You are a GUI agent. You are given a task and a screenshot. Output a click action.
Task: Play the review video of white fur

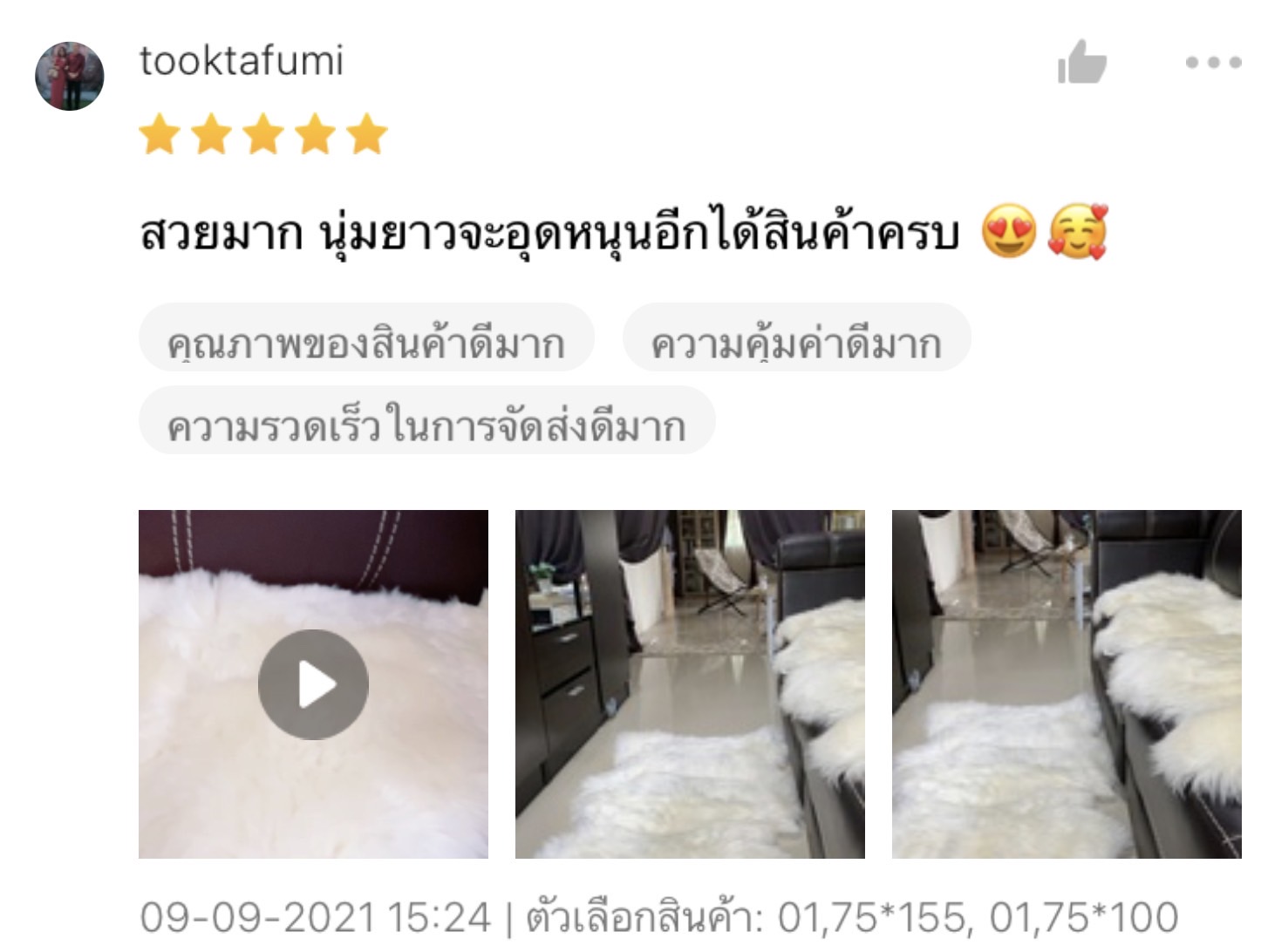313,684
